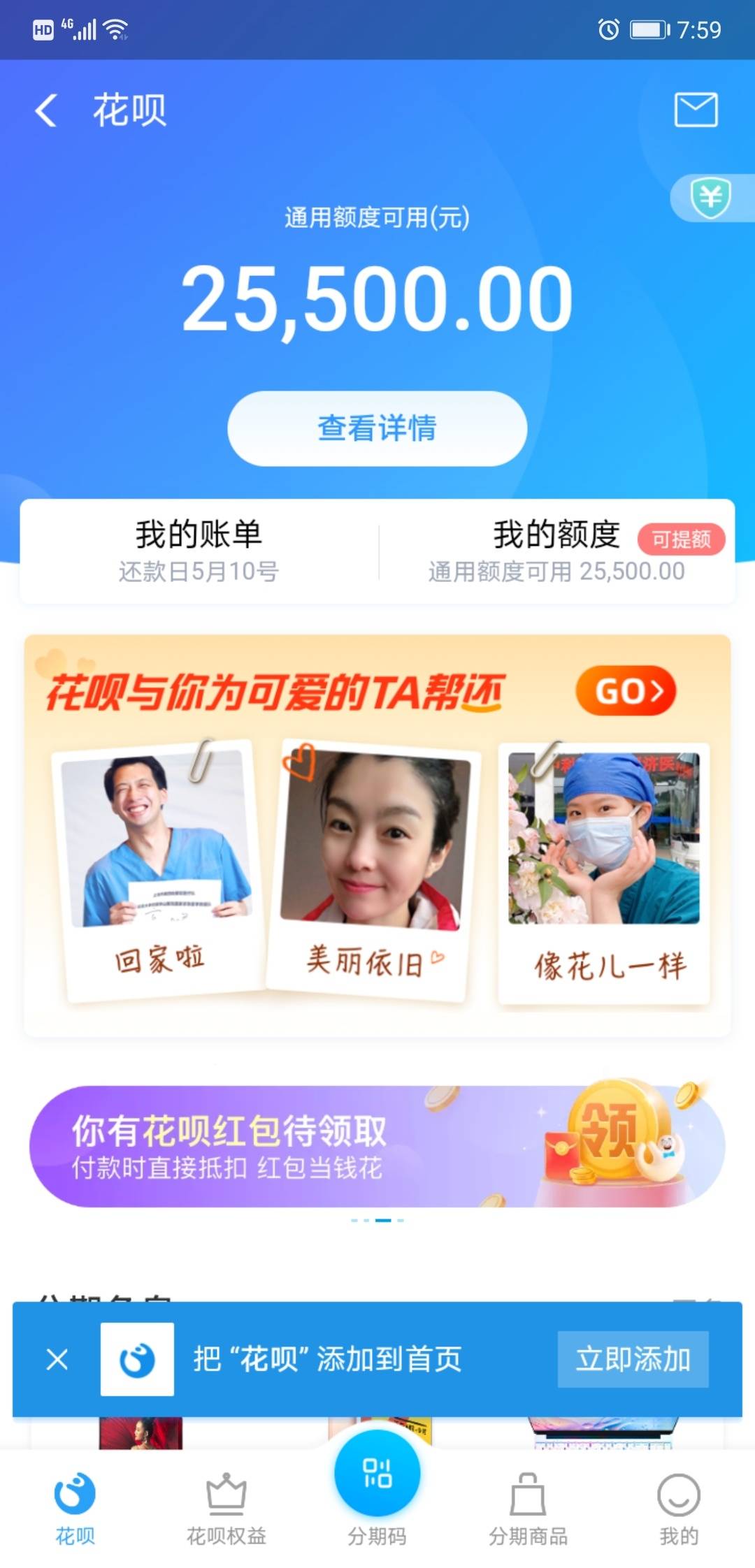Switch to the 分期商品 tab

point(528,1508)
